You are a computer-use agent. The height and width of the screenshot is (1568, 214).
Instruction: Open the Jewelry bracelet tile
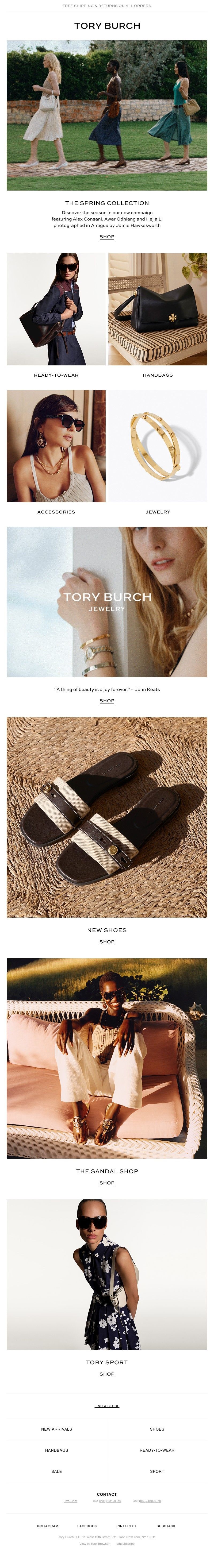157,446
